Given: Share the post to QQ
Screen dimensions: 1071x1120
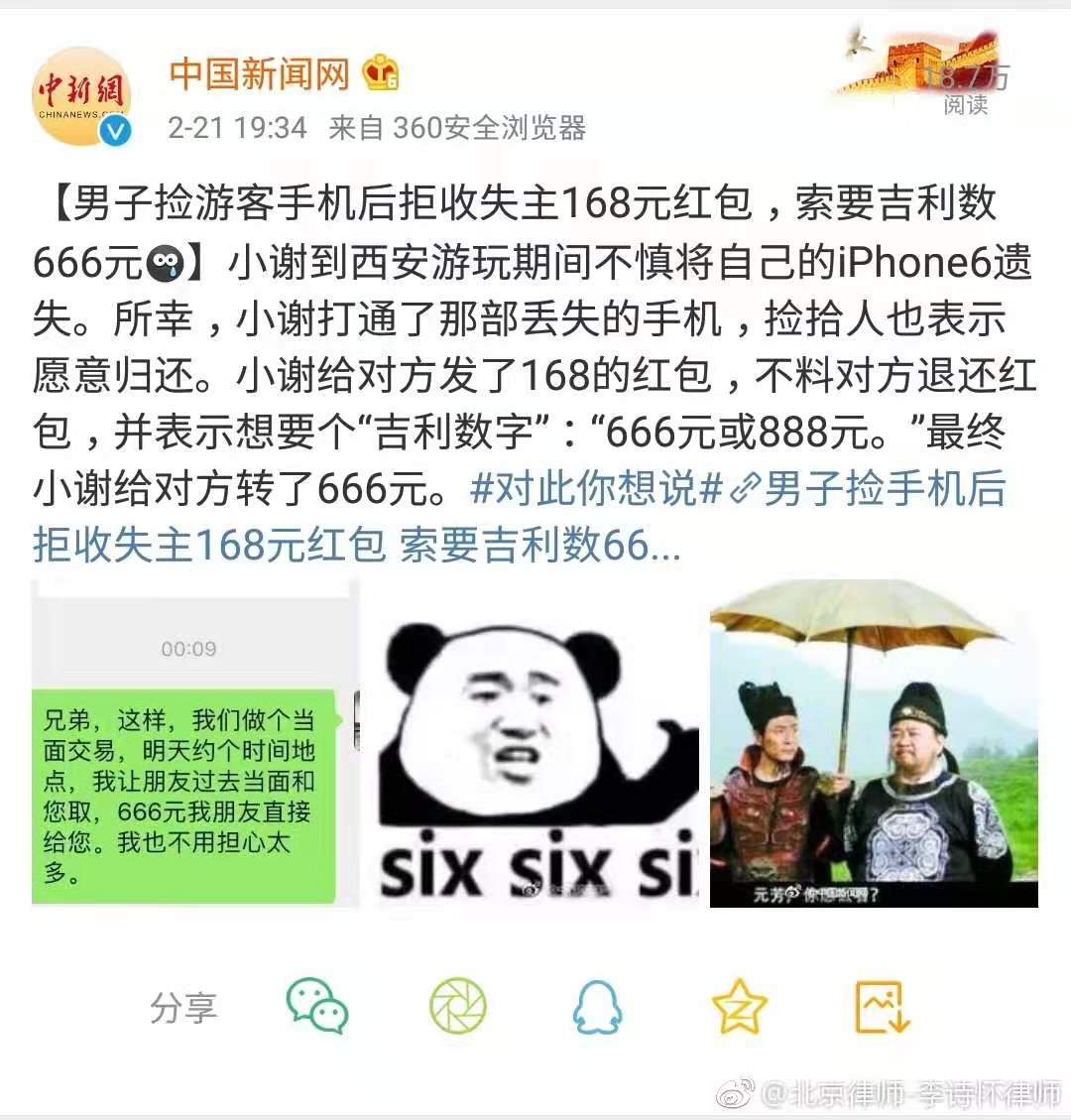Looking at the screenshot, I should [598, 1007].
